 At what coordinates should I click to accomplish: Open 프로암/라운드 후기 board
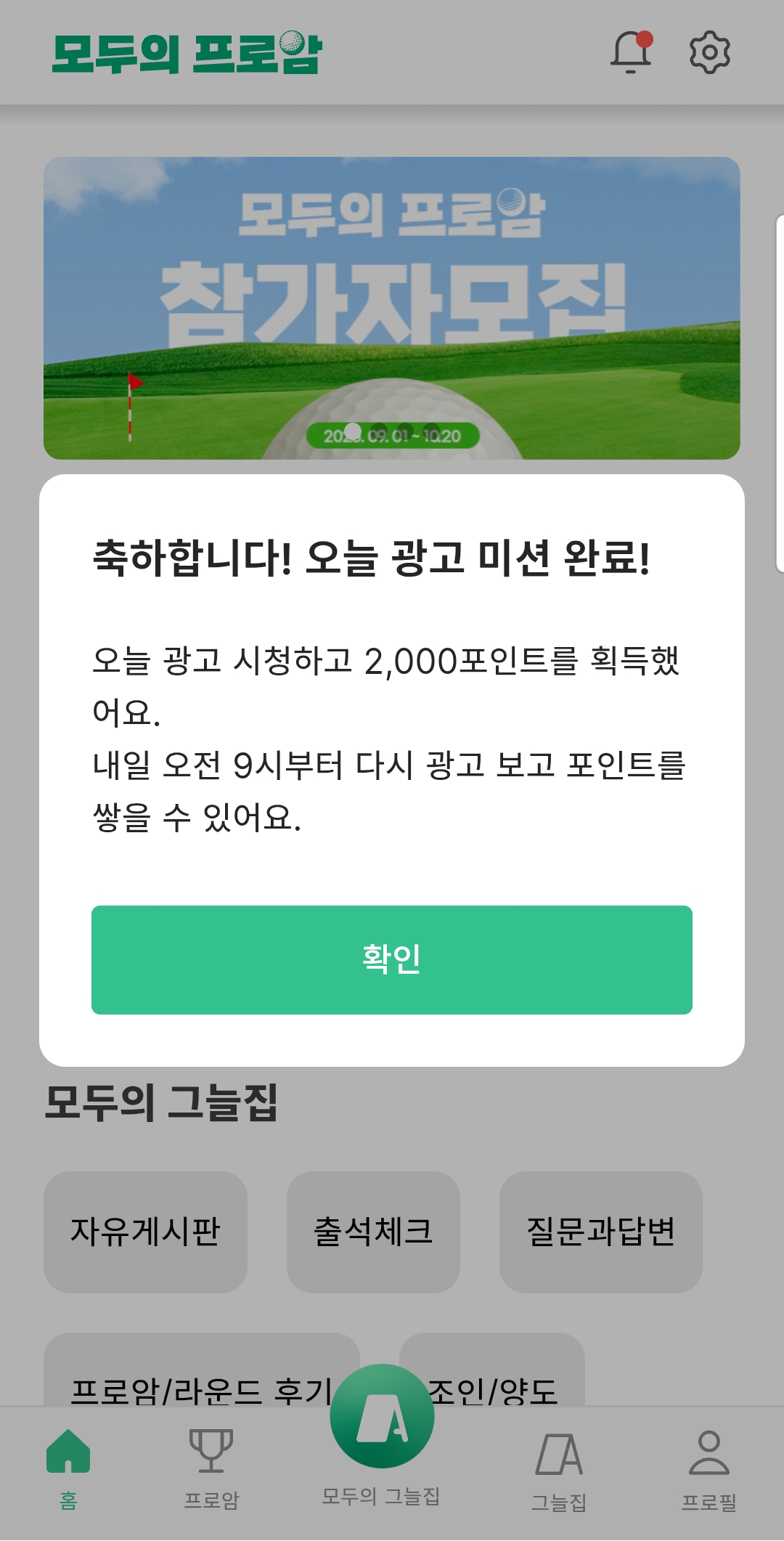196,1380
